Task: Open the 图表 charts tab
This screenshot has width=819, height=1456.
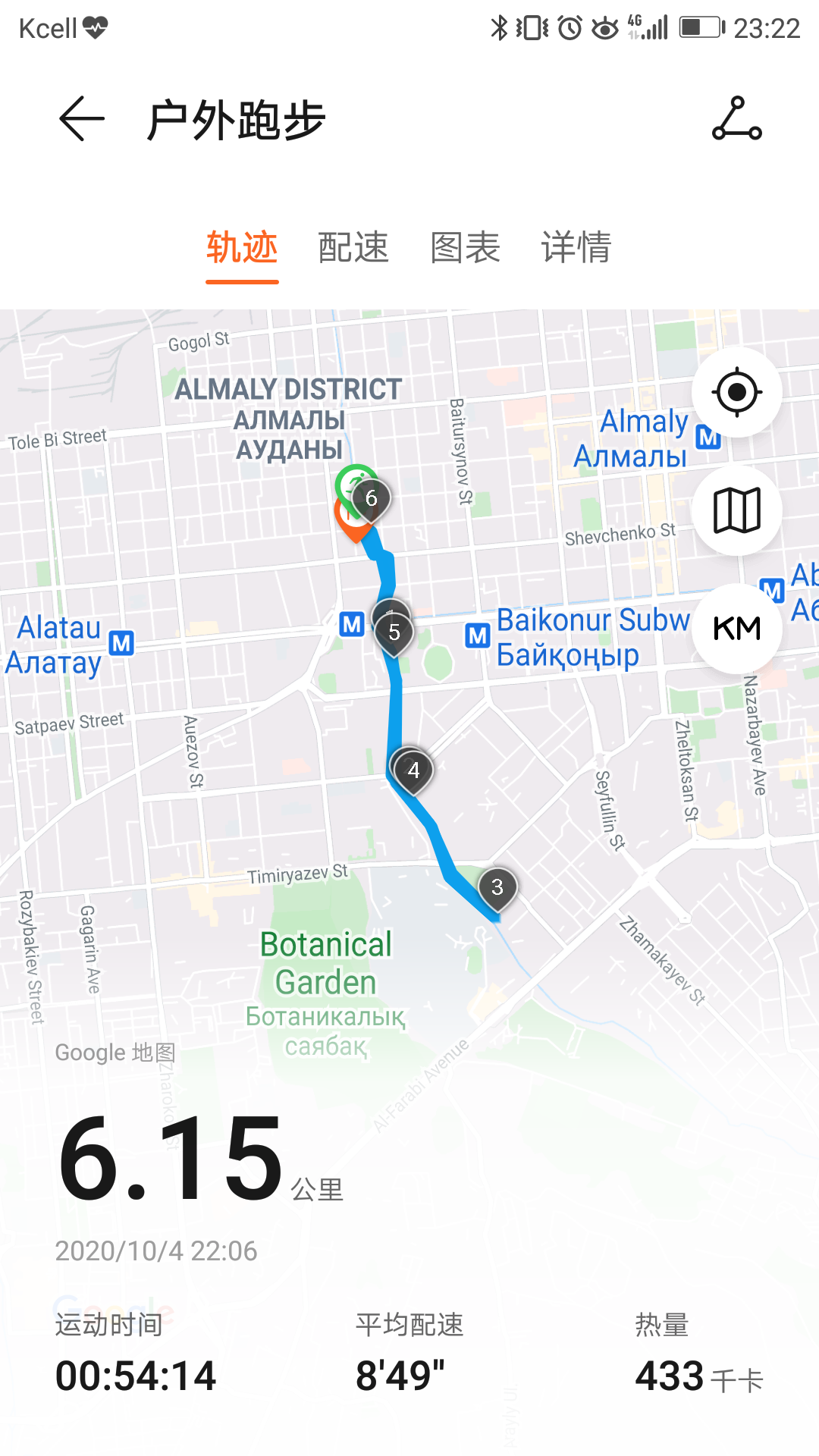Action: coord(465,247)
